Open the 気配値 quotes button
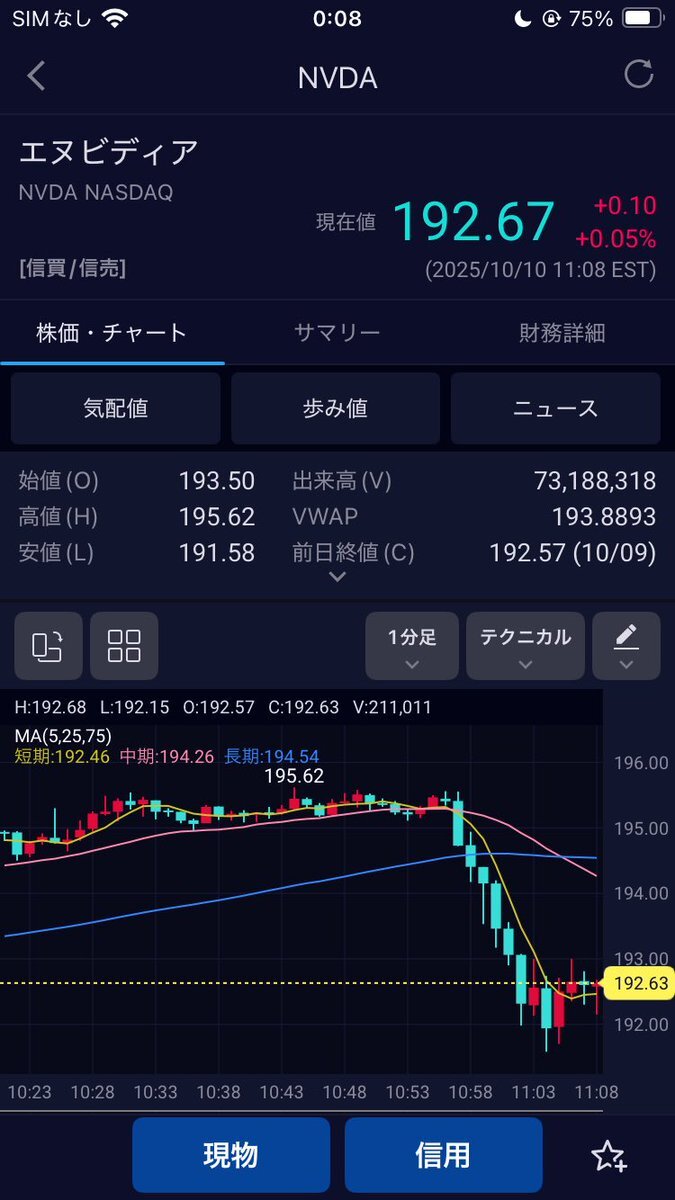Viewport: 675px width, 1200px height. tap(115, 408)
